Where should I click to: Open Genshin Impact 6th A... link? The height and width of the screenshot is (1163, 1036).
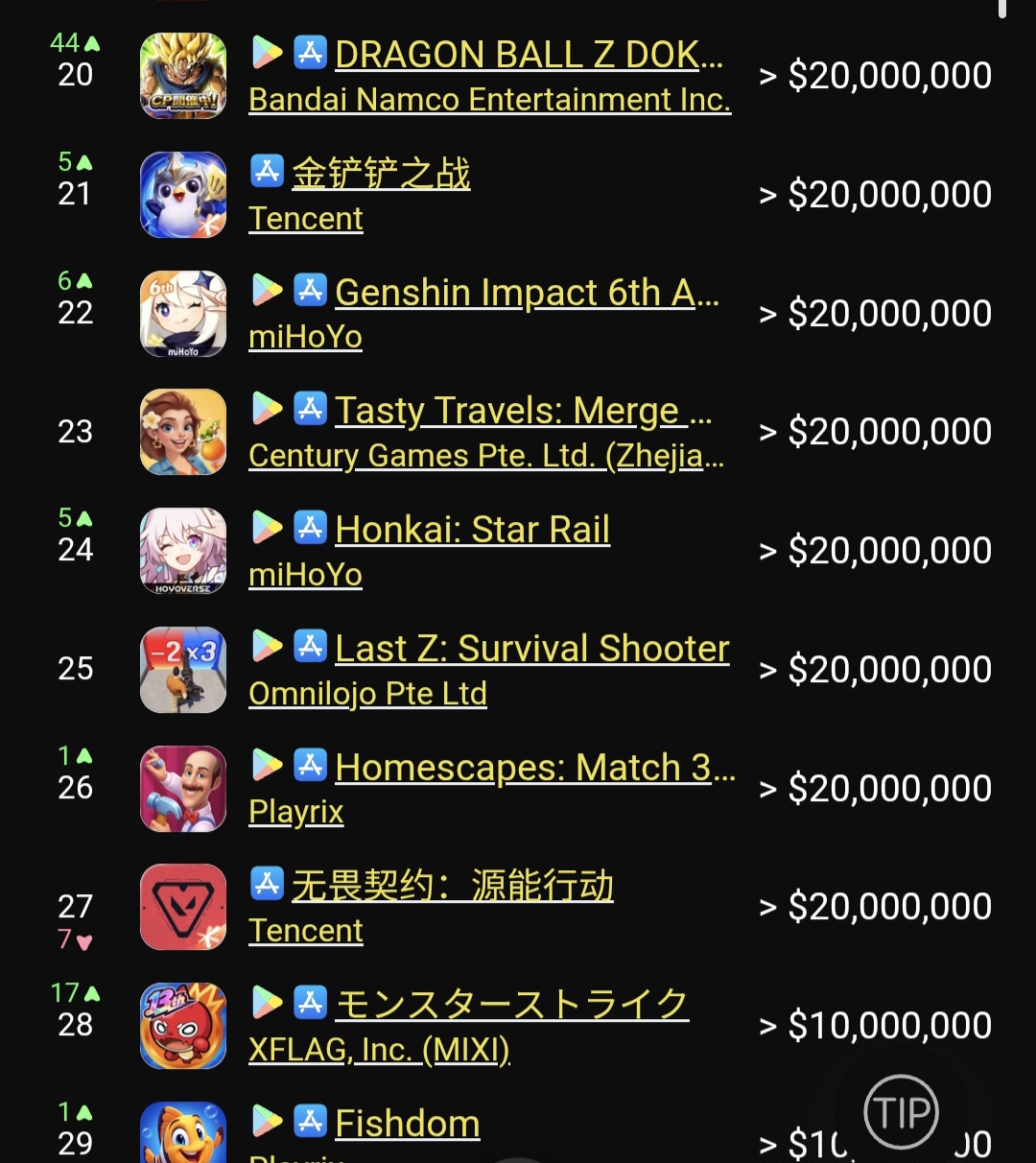coord(527,292)
